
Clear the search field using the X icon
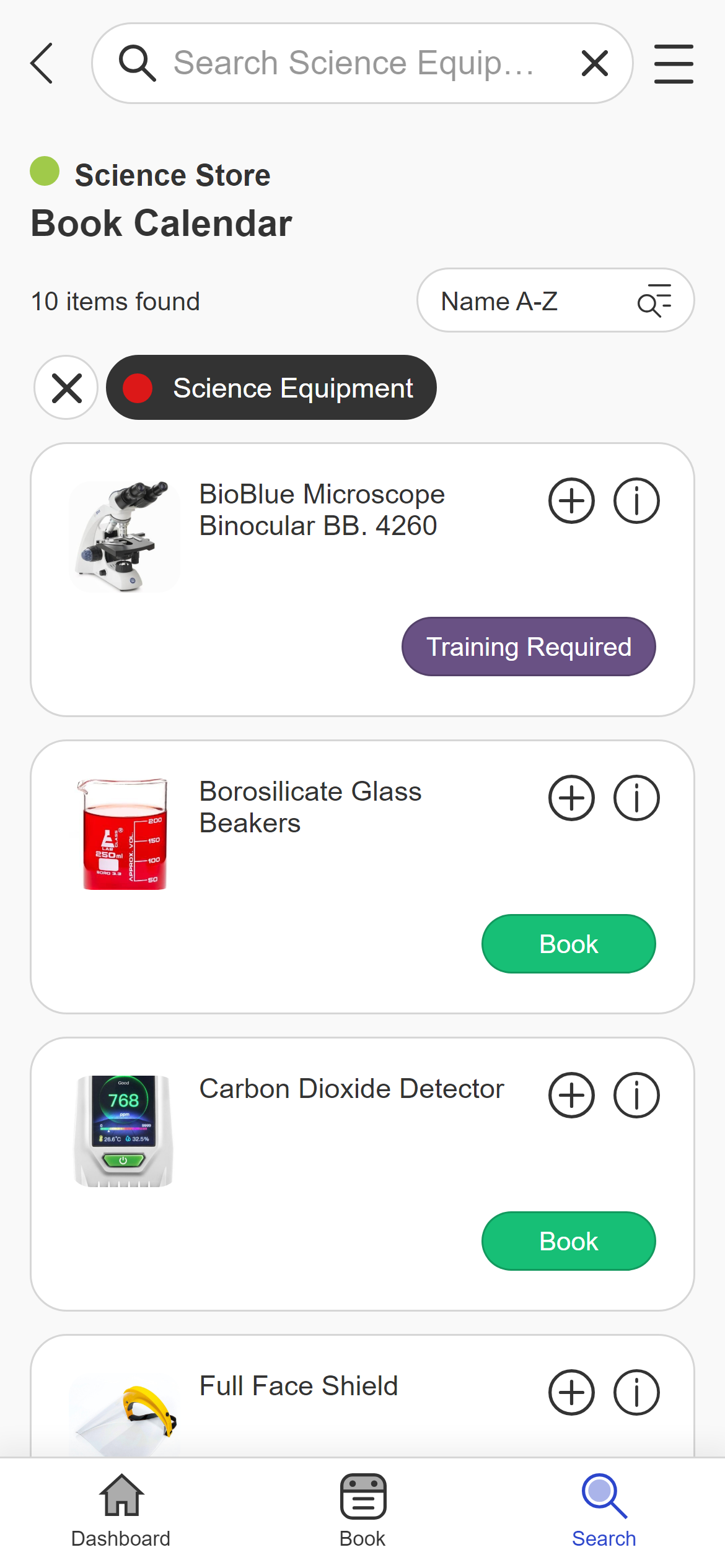594,63
